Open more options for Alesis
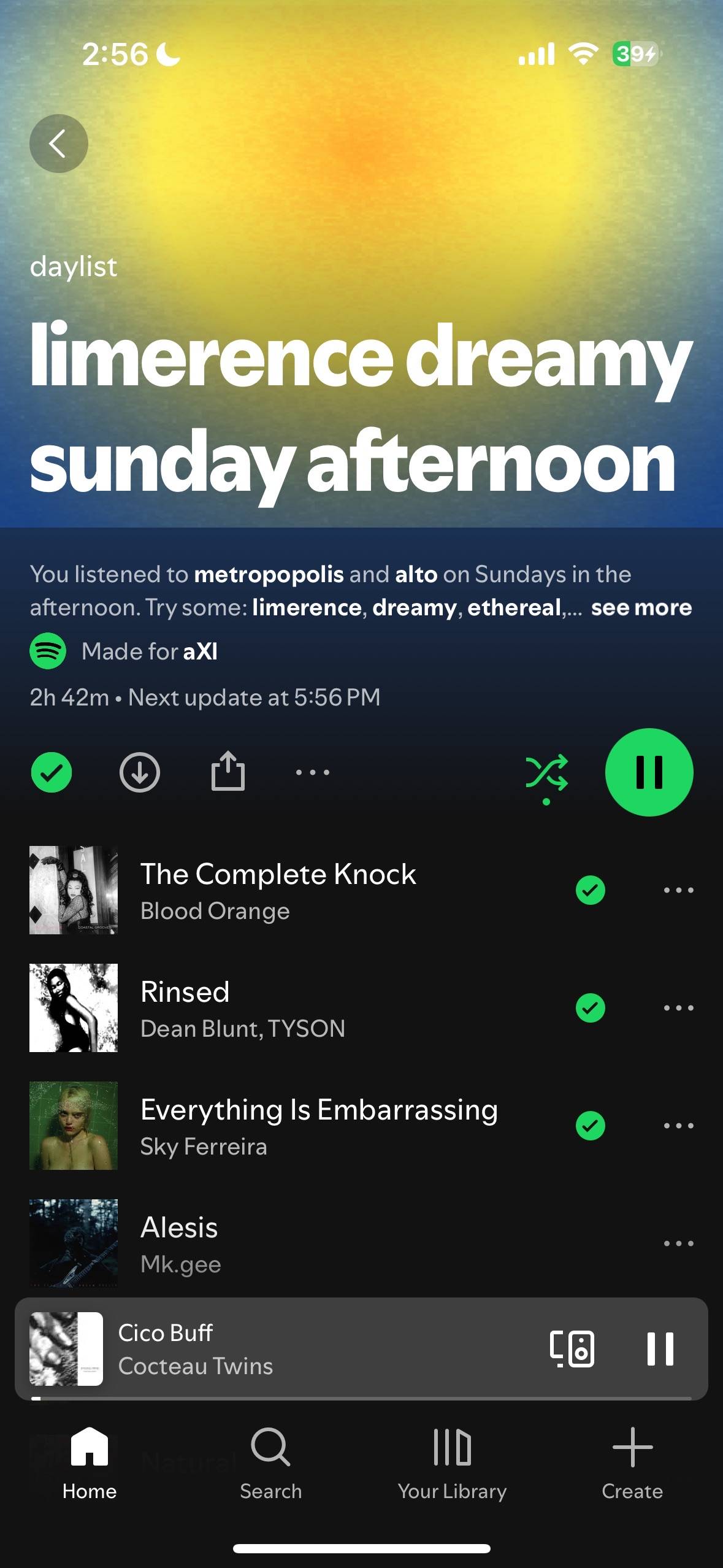 point(679,1243)
